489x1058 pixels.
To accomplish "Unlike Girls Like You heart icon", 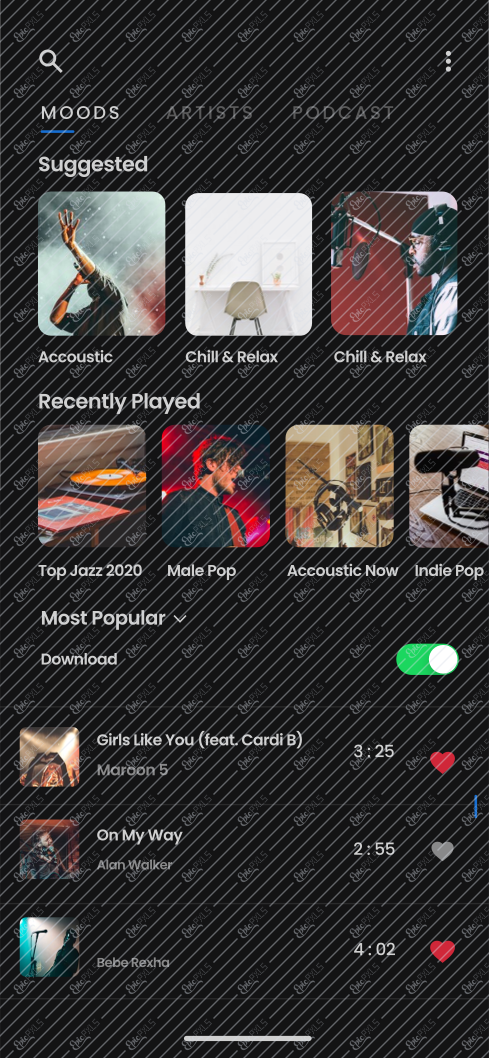I will coord(442,762).
